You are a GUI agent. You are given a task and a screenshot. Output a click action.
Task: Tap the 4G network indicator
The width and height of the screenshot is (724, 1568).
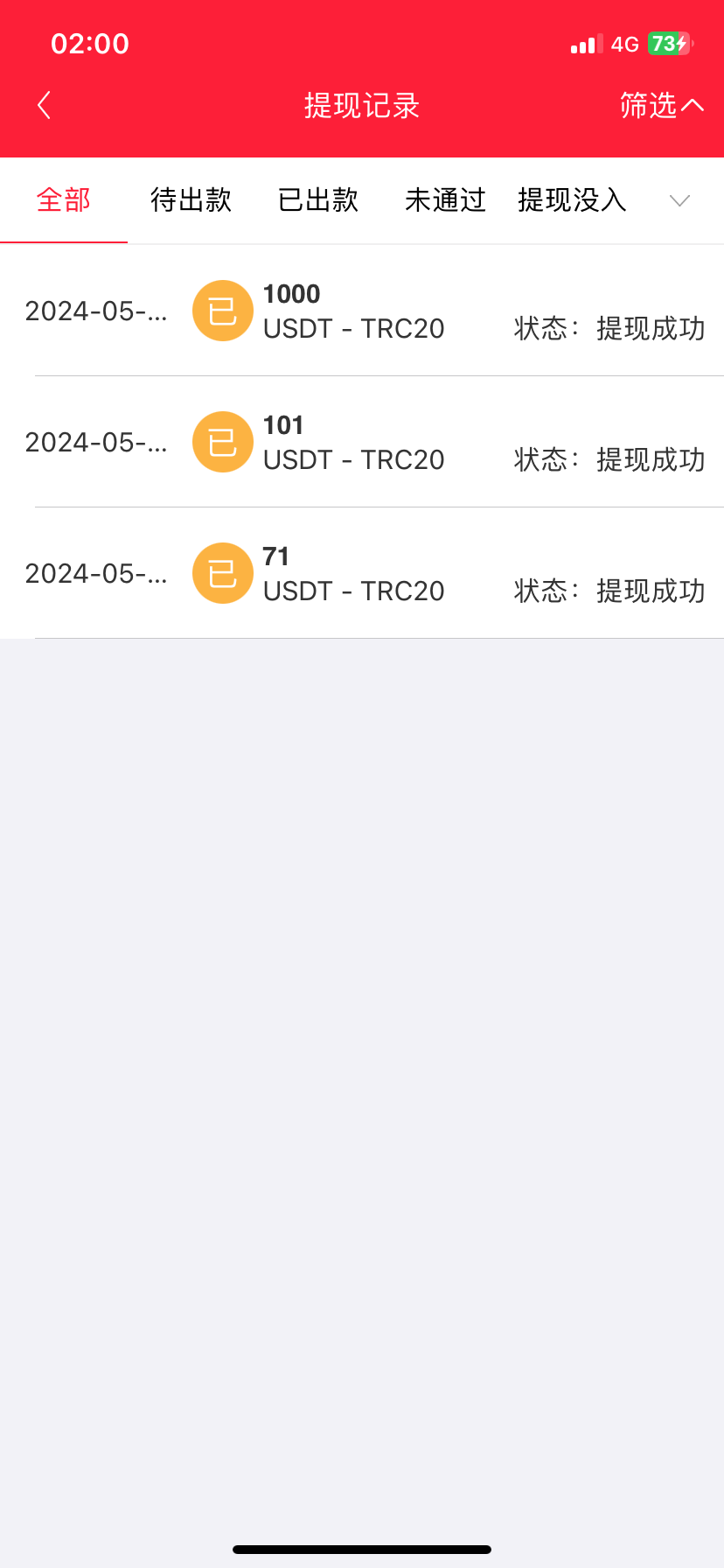(627, 44)
